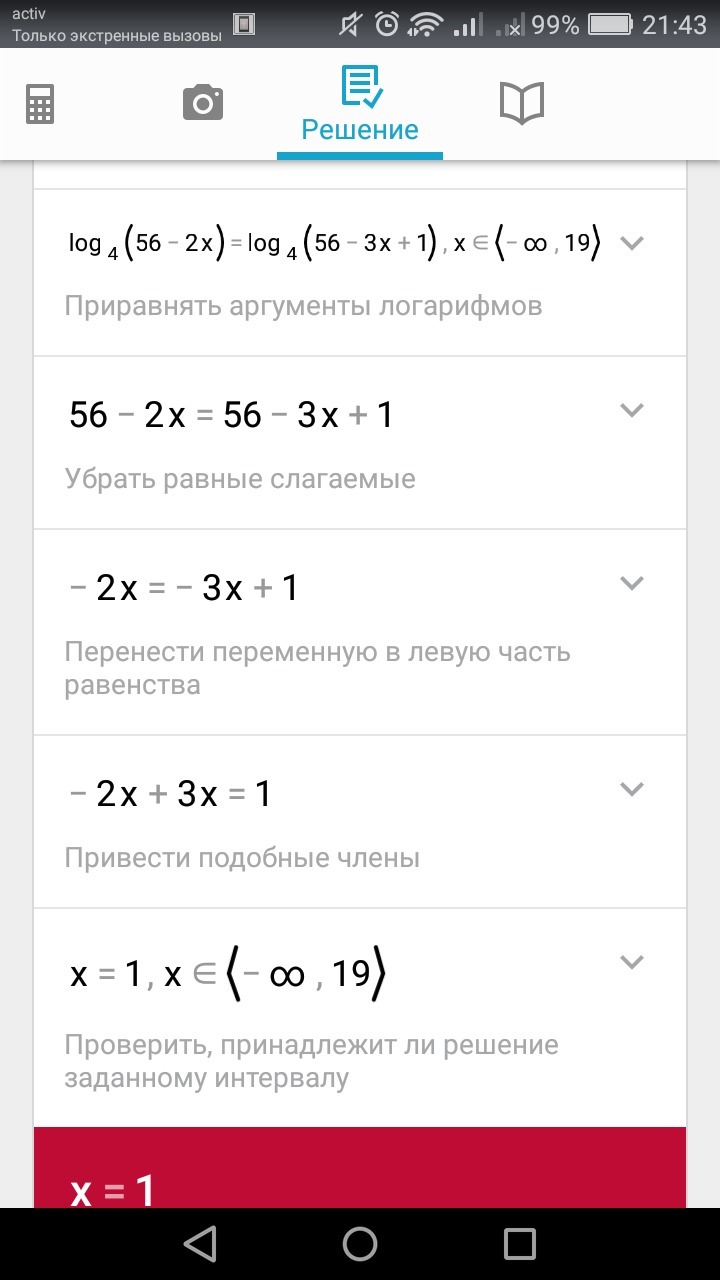The width and height of the screenshot is (720, 1280).
Task: Switch to the camera tab
Action: click(202, 103)
